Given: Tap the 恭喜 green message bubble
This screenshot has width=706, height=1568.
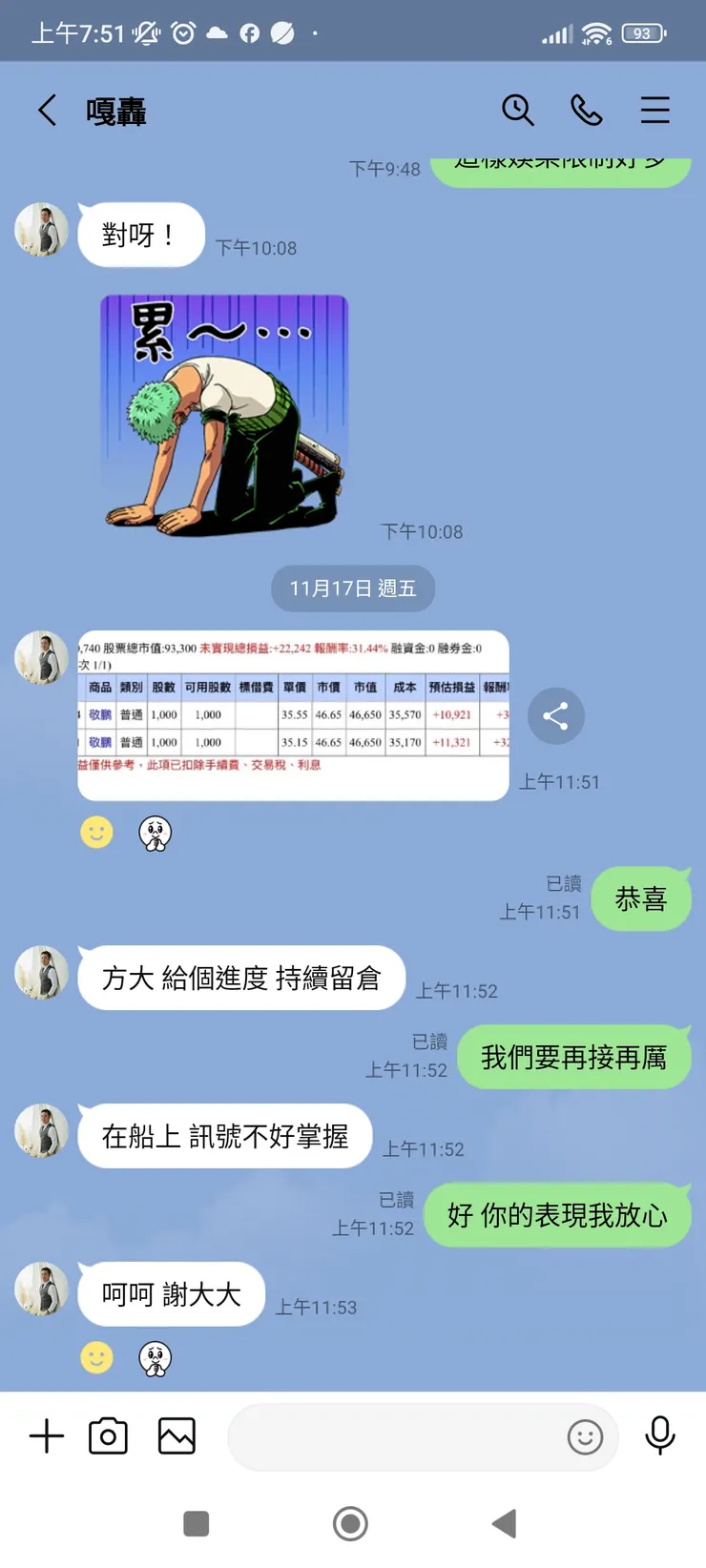Looking at the screenshot, I should [641, 897].
